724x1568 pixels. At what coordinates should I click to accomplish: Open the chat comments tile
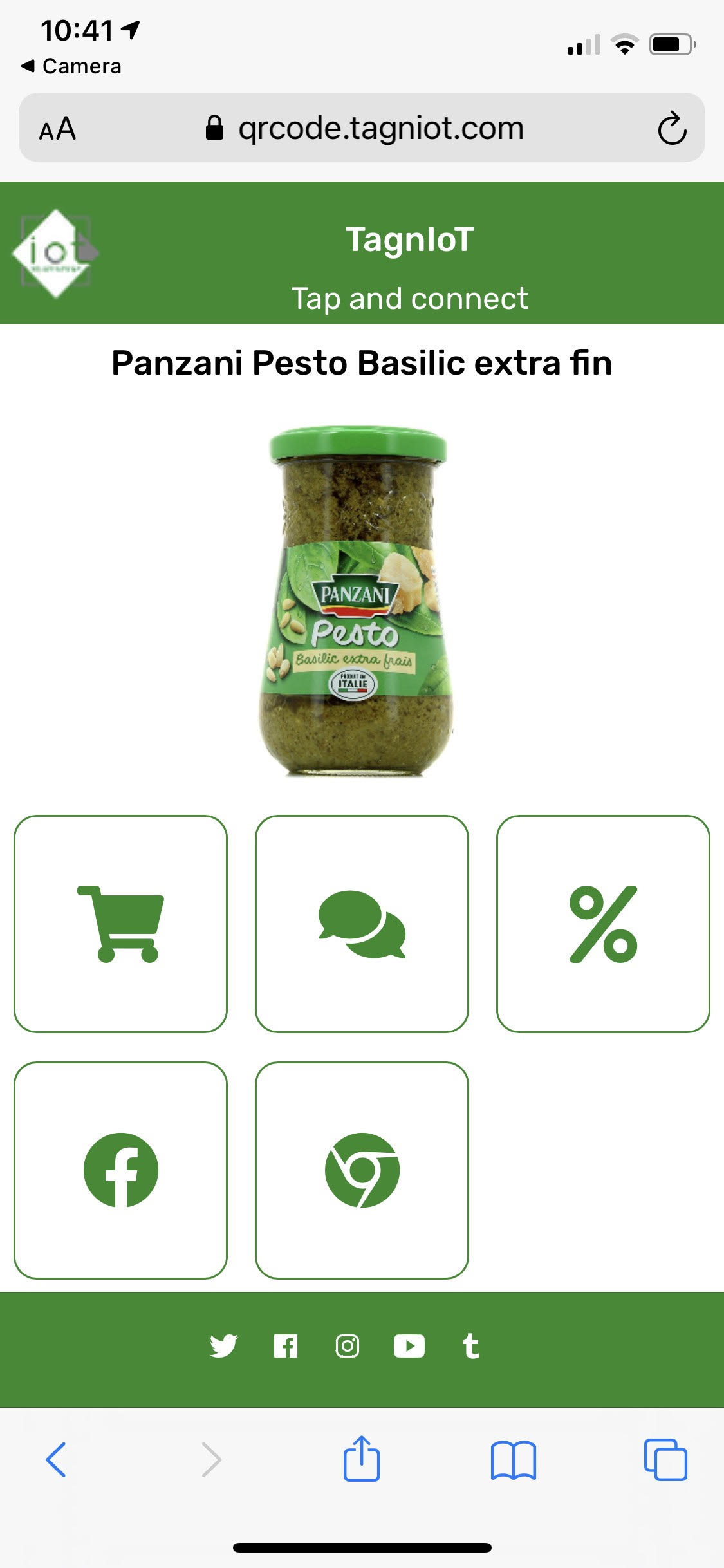click(362, 924)
